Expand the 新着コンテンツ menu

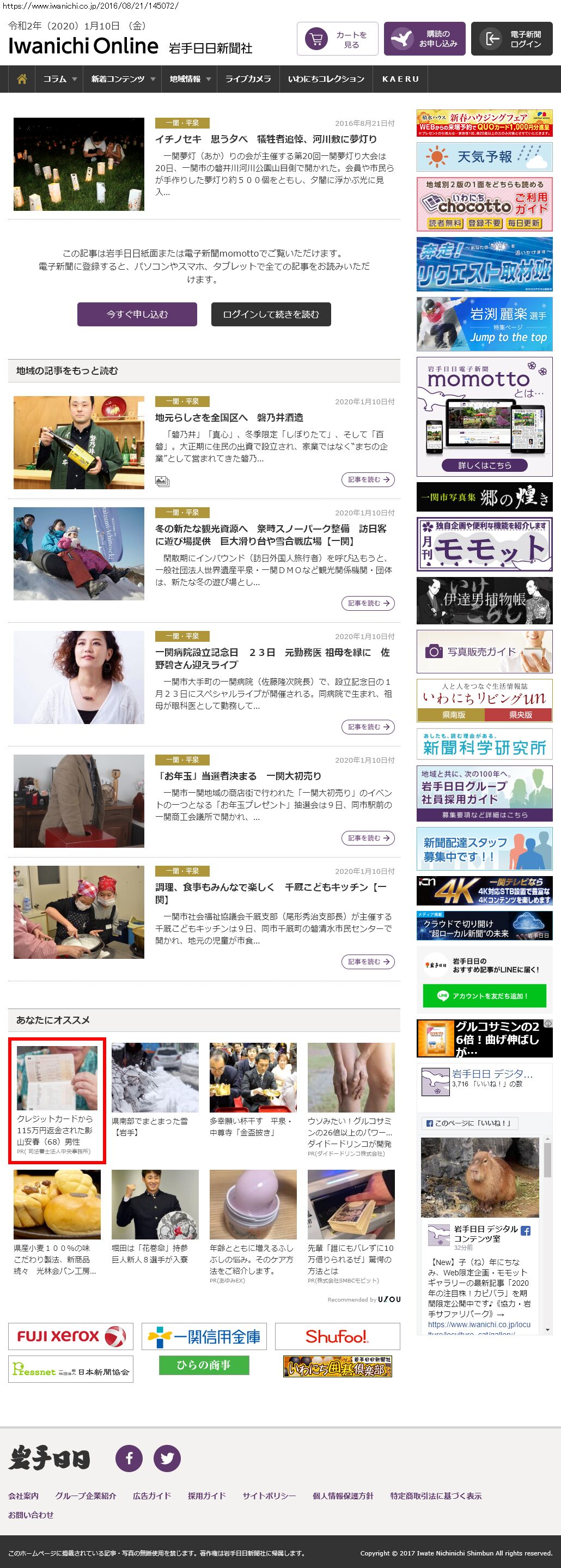point(123,79)
